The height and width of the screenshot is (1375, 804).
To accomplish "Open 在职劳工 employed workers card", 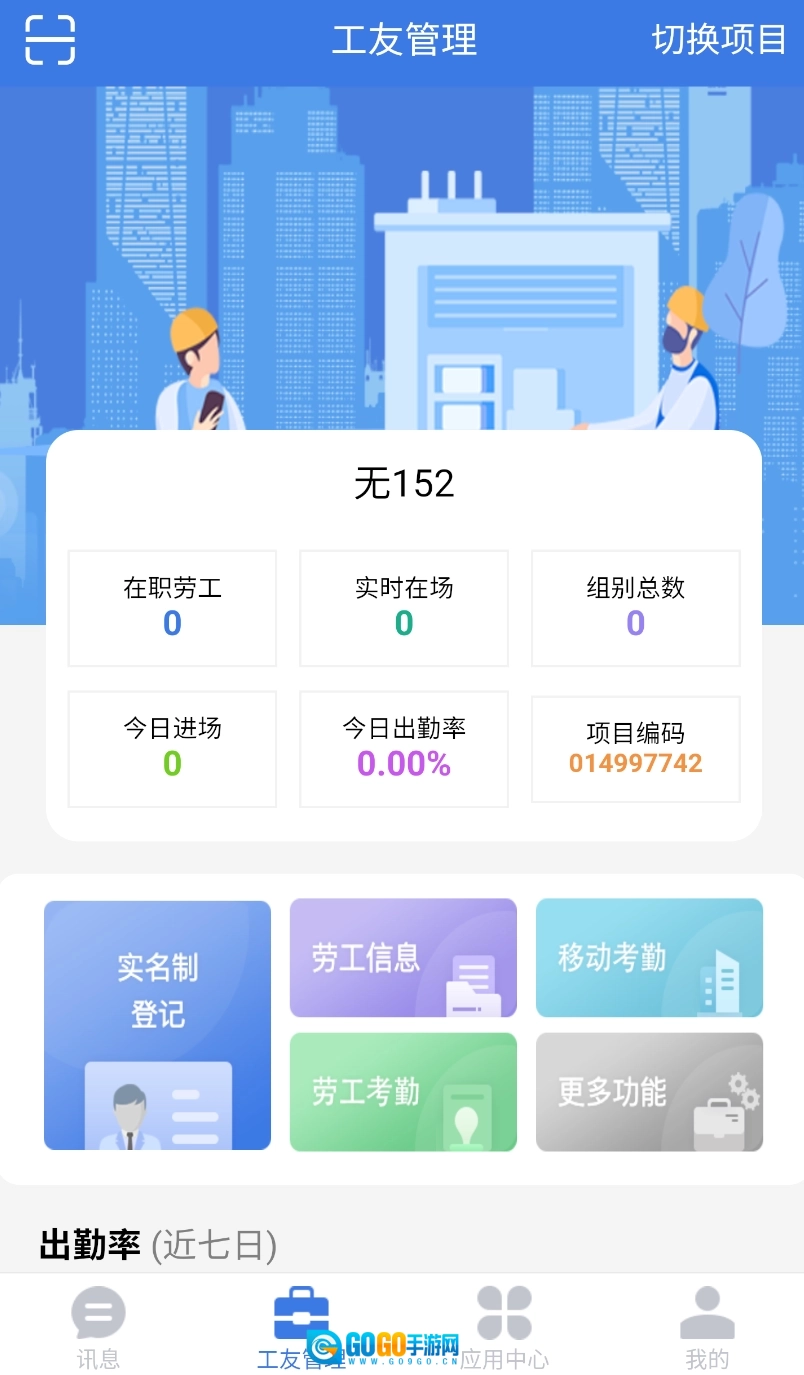I will point(171,608).
